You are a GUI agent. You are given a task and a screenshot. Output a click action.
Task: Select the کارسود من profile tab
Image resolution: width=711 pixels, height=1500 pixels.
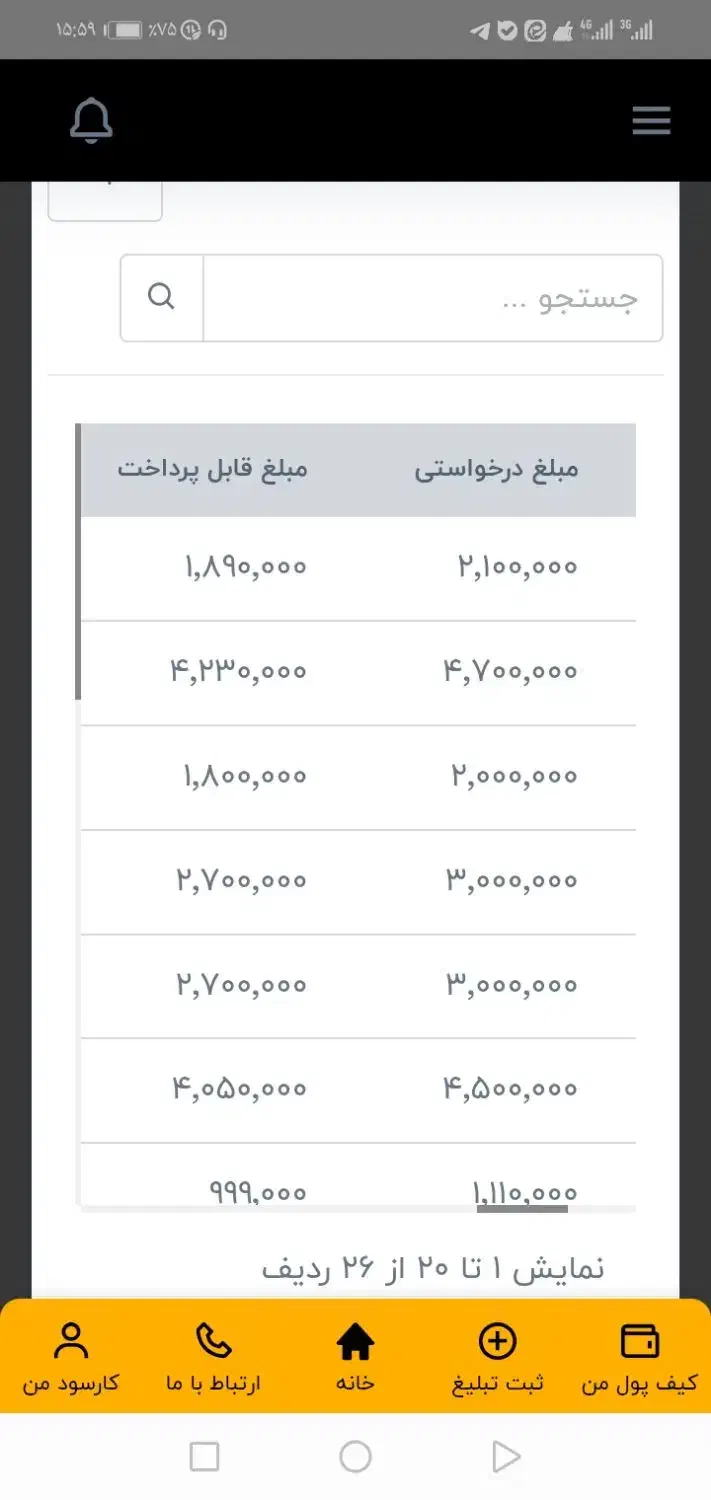tap(71, 1358)
